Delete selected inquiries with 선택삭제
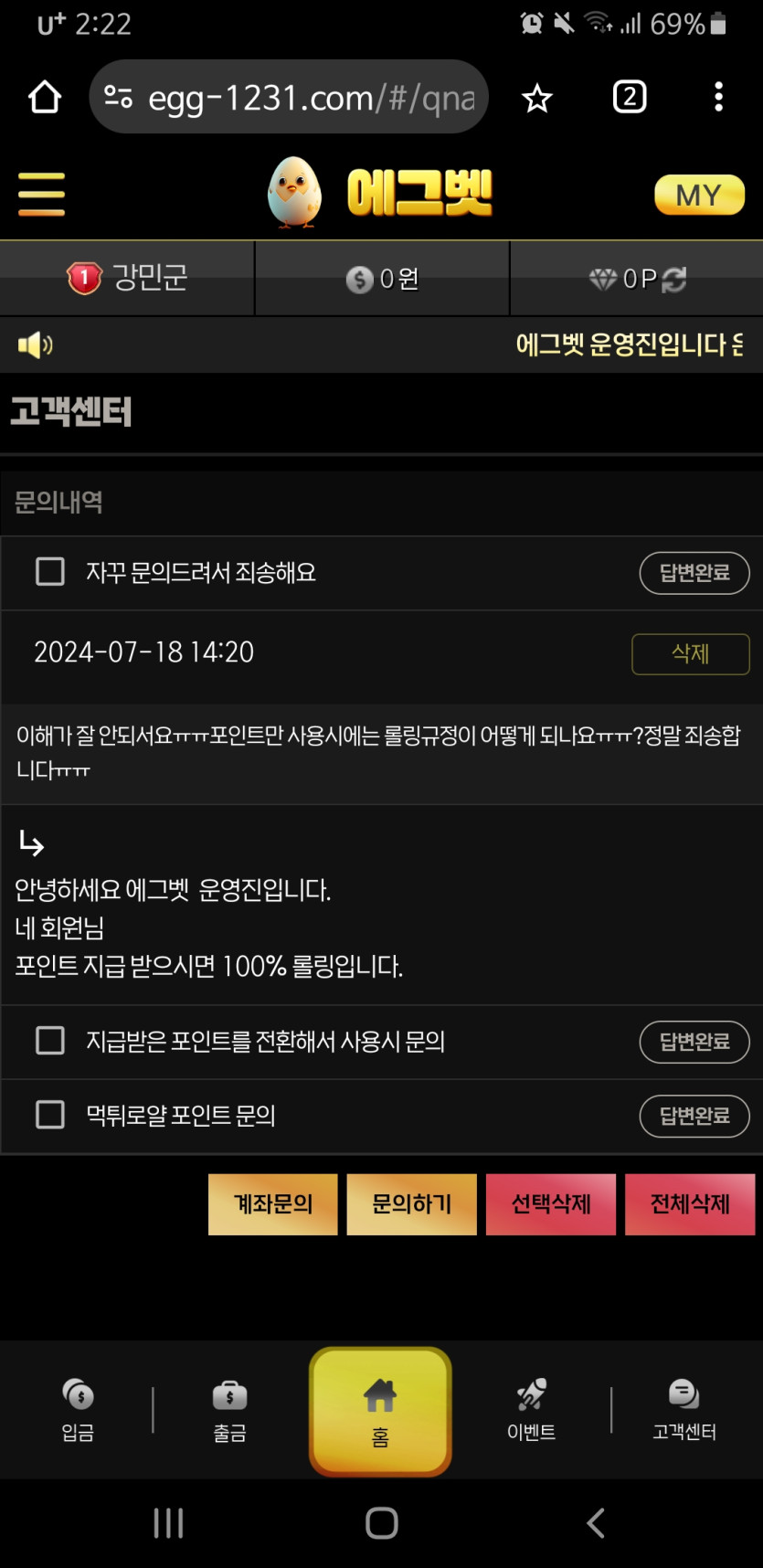This screenshot has height=1568, width=763. click(551, 1204)
